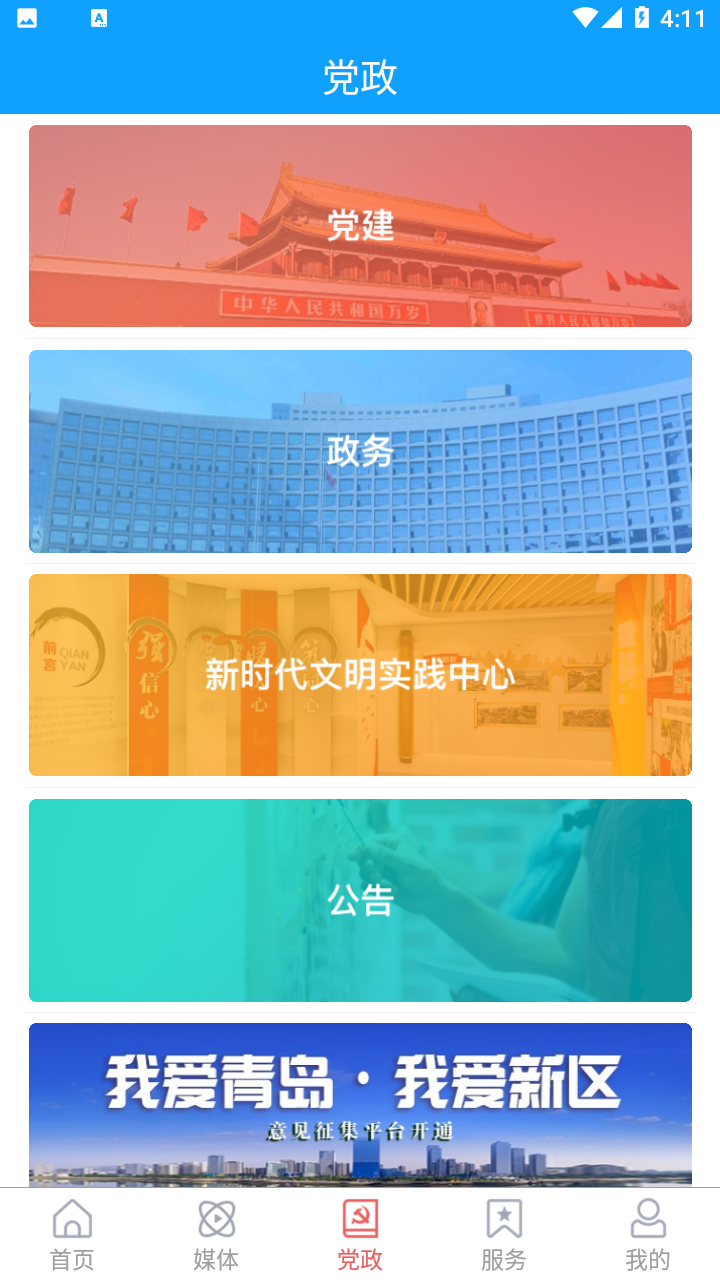Open 新时代文明实践中心 section
This screenshot has width=720, height=1280.
click(360, 675)
